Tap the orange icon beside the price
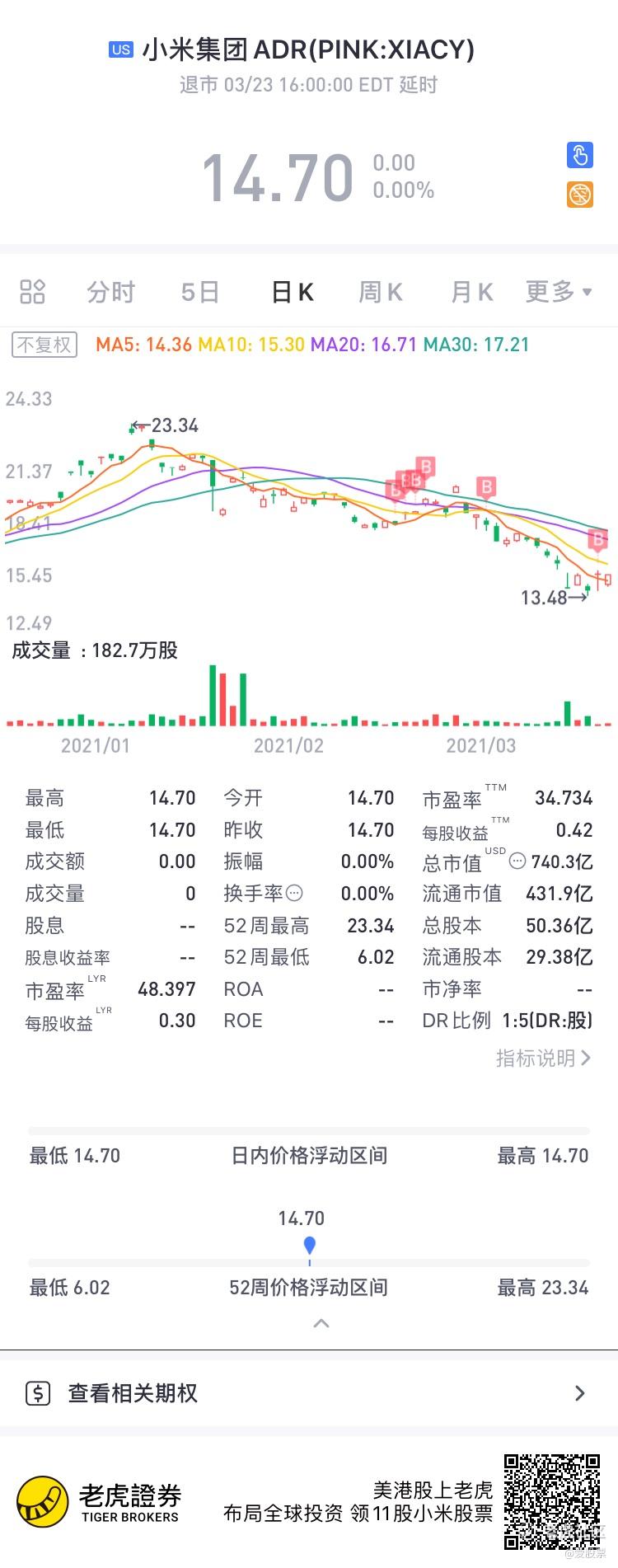The image size is (618, 1568). coord(580,195)
